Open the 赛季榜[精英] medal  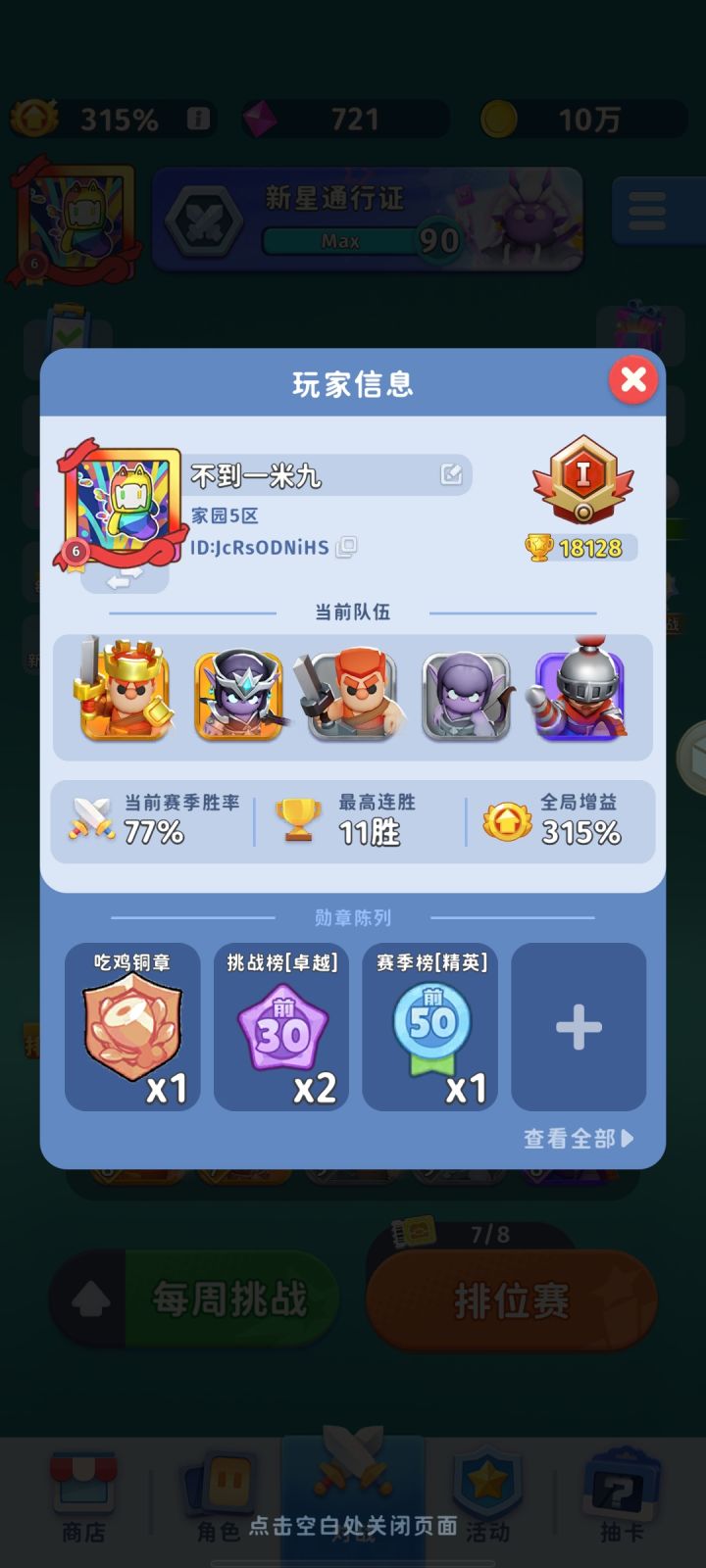[430, 1026]
